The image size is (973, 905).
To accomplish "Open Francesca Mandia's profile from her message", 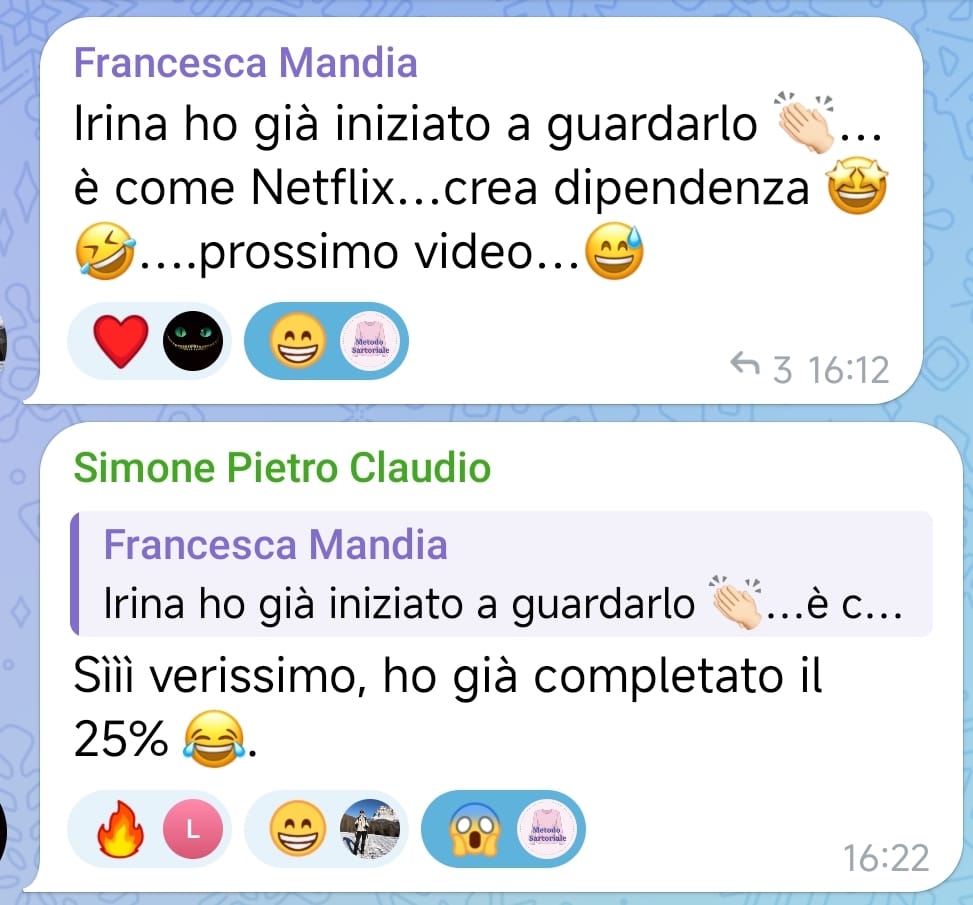I will tap(246, 63).
